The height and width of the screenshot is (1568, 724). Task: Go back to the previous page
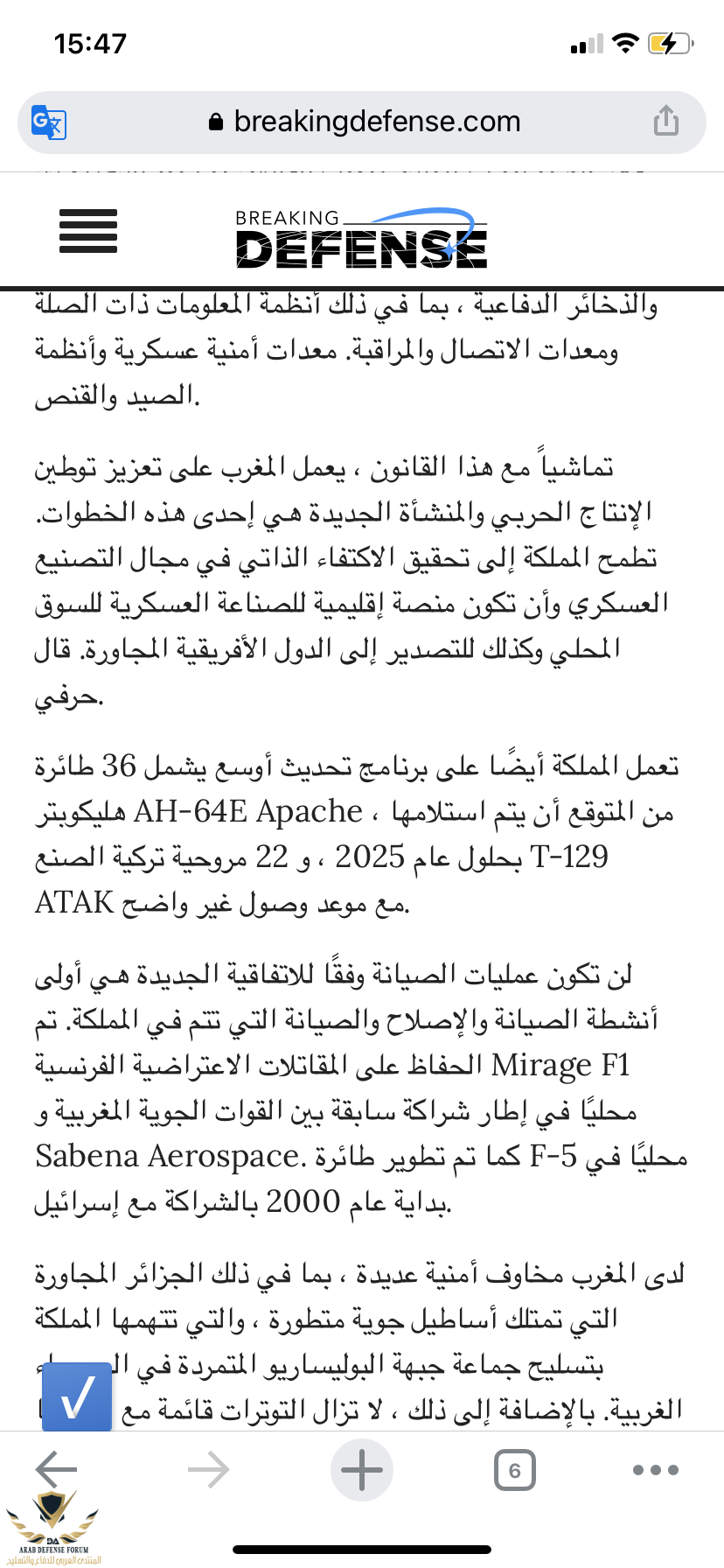click(56, 1470)
